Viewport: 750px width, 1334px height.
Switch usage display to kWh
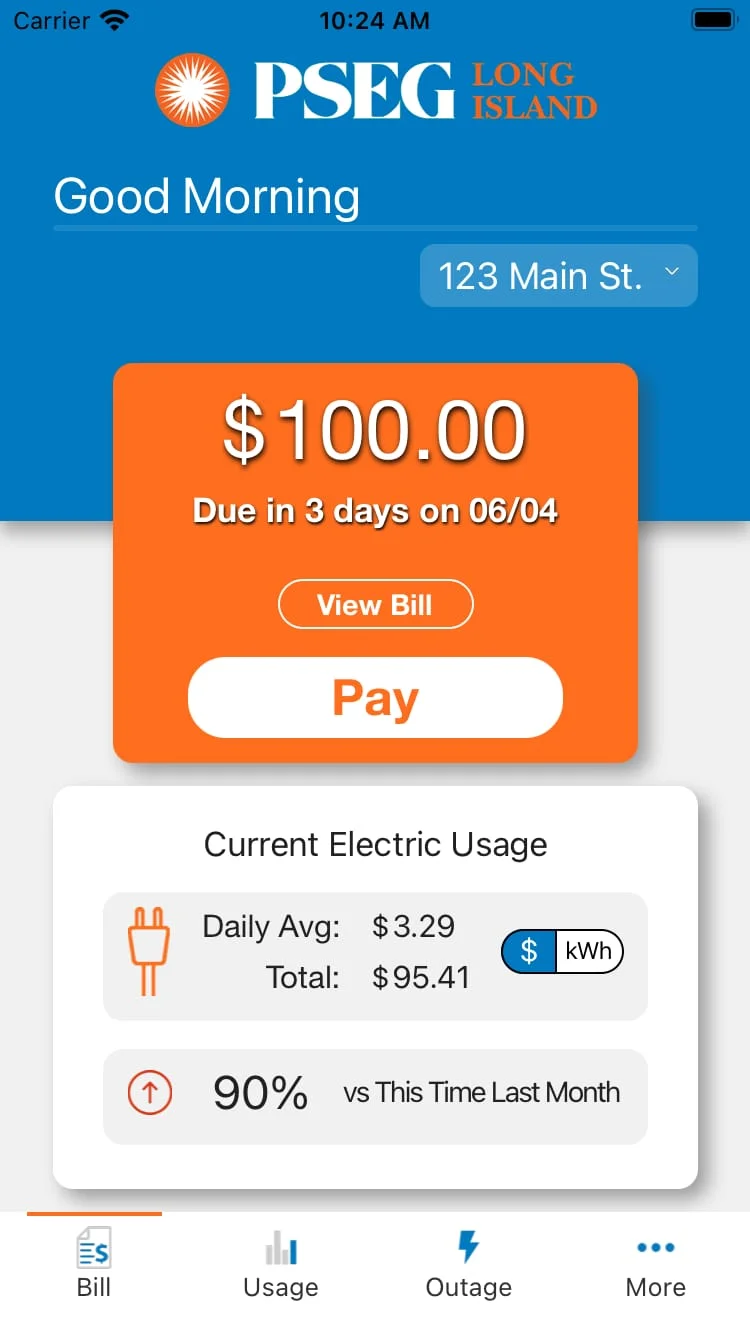click(x=588, y=951)
